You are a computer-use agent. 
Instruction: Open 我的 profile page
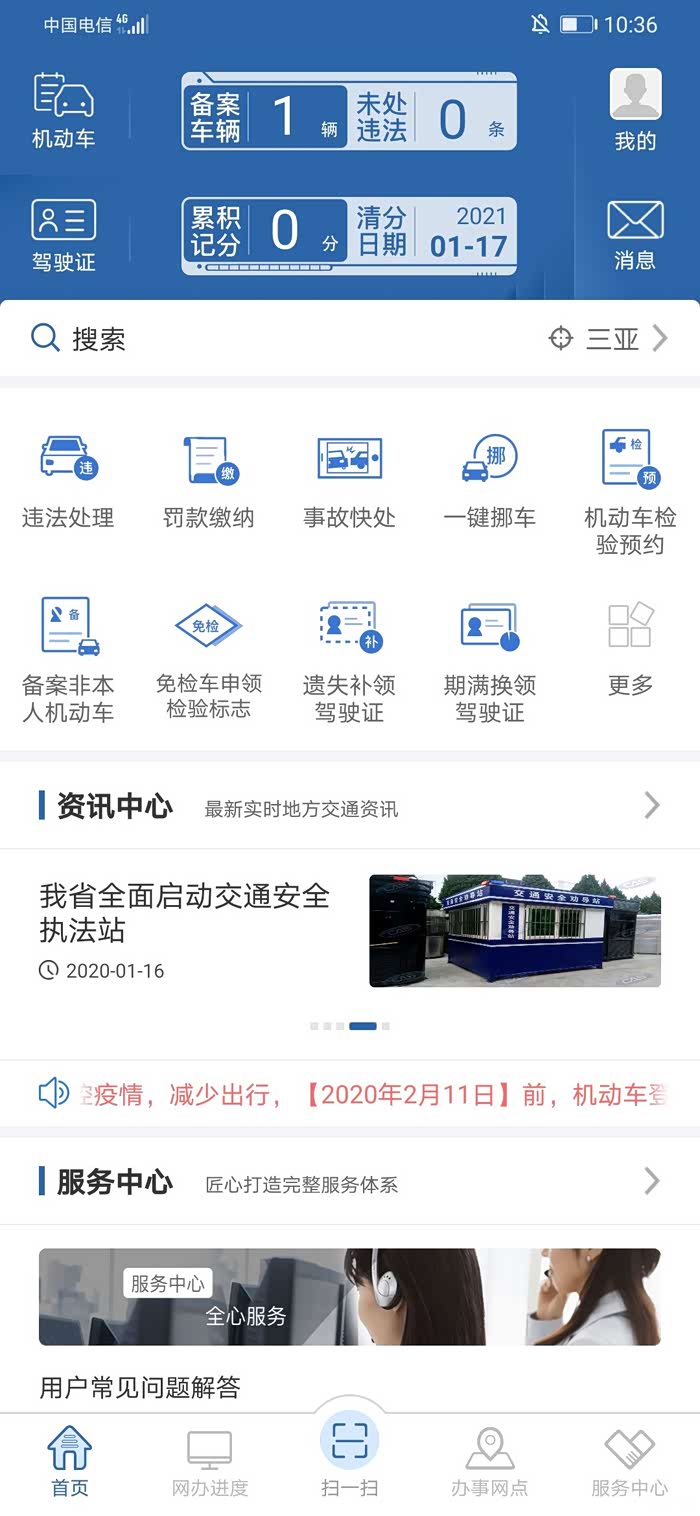[x=635, y=110]
